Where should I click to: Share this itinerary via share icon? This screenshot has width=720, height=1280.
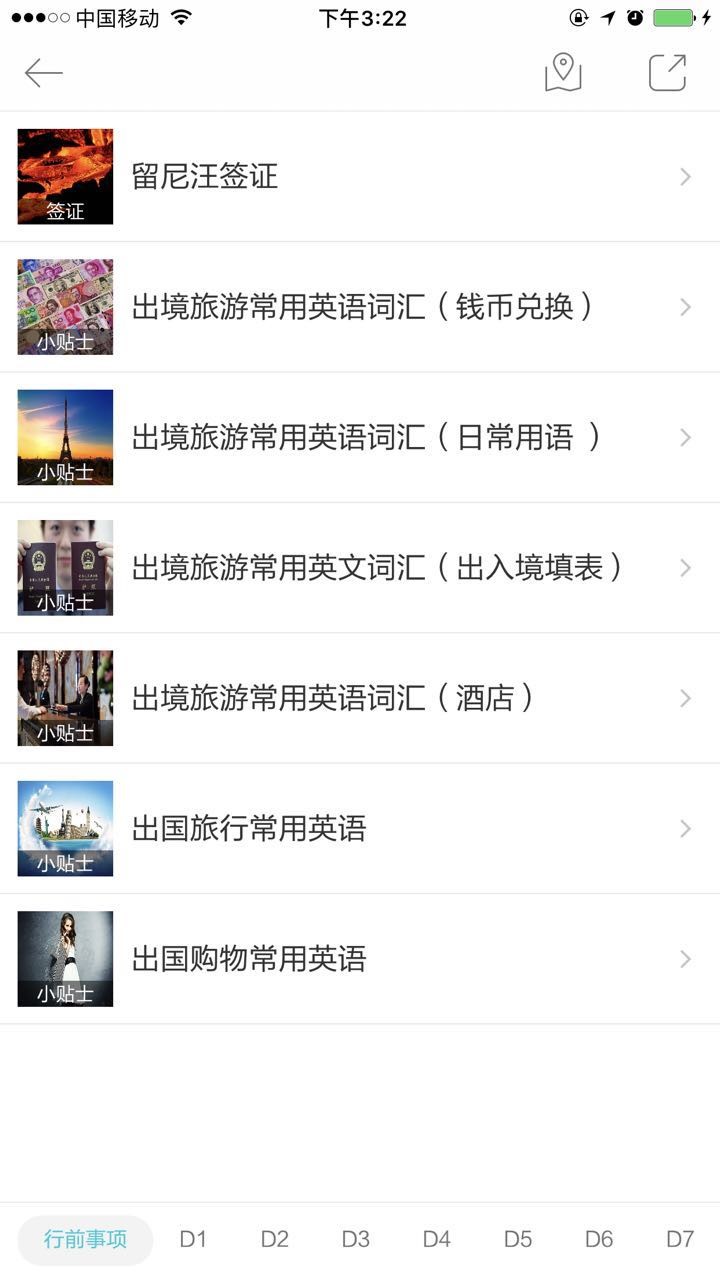(x=667, y=73)
